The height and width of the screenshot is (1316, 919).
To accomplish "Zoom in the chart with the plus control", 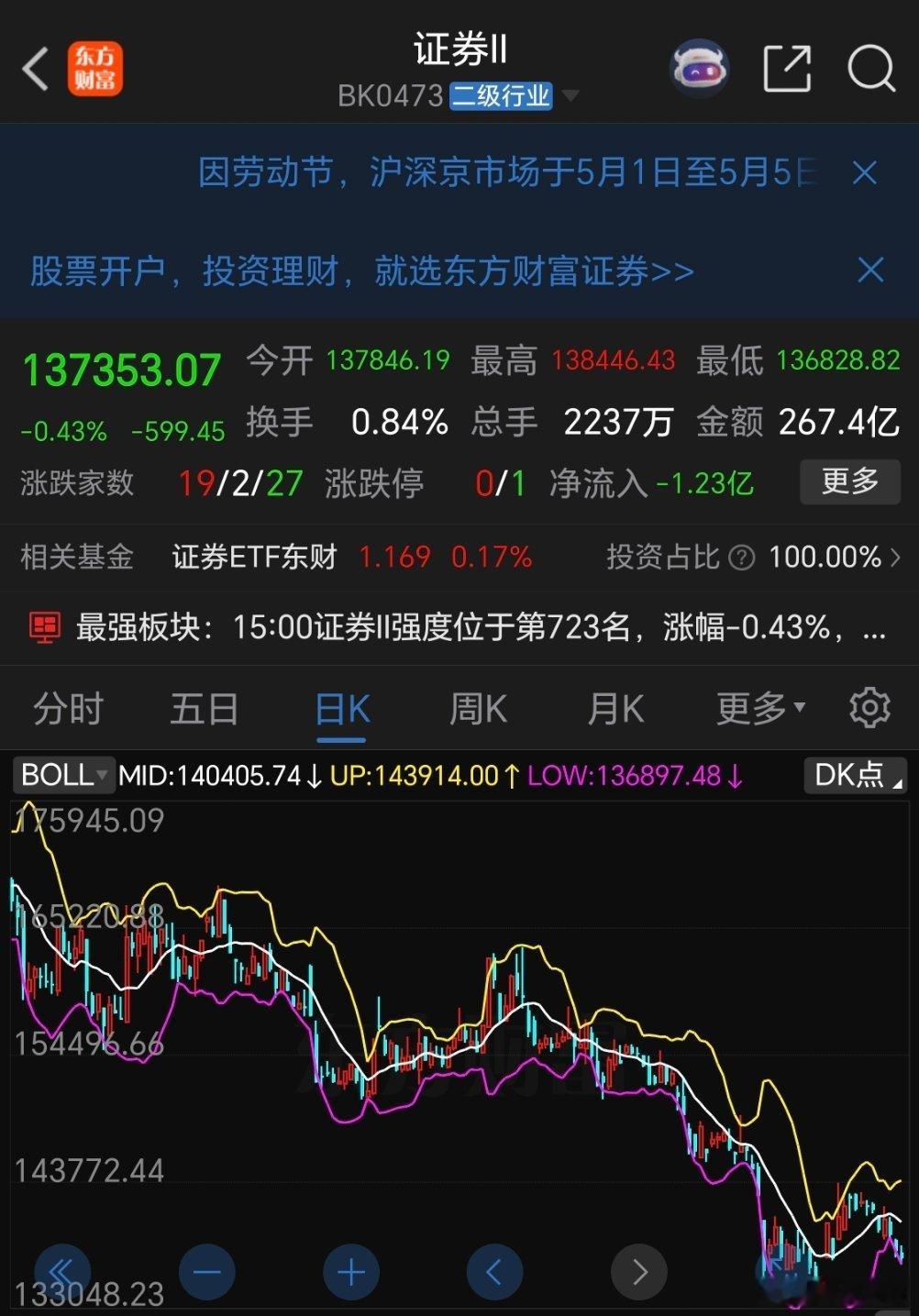I will tap(350, 1272).
